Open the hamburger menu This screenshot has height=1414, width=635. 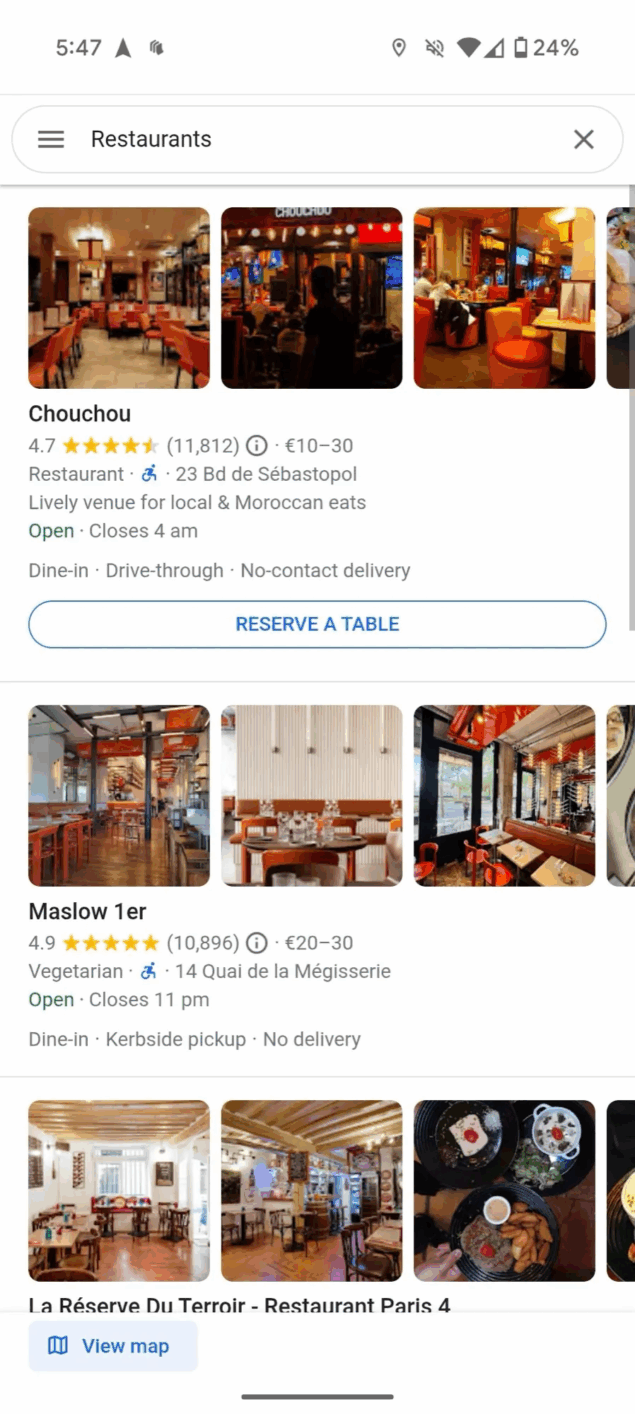tap(51, 139)
